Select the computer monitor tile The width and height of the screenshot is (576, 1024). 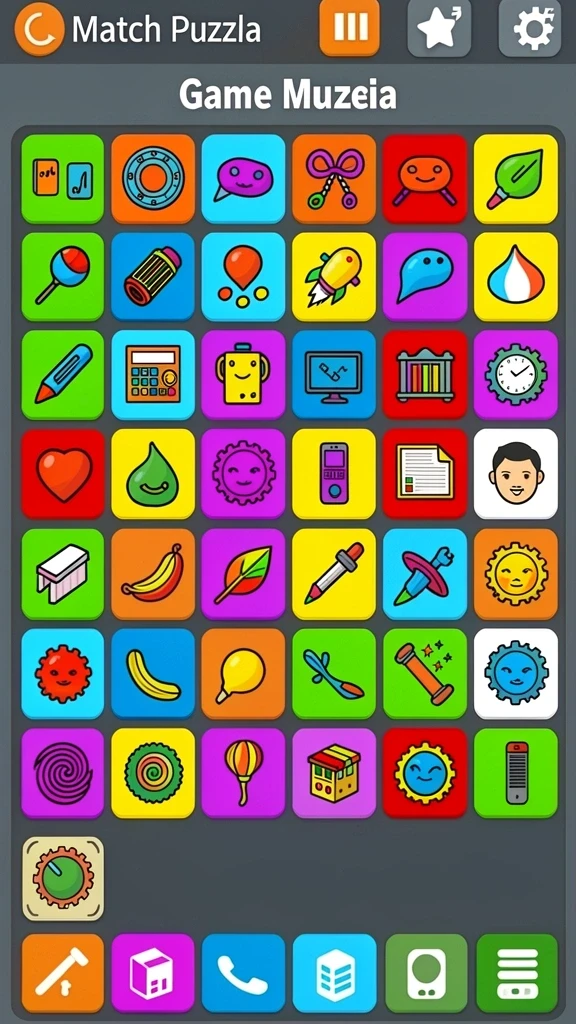tap(334, 374)
